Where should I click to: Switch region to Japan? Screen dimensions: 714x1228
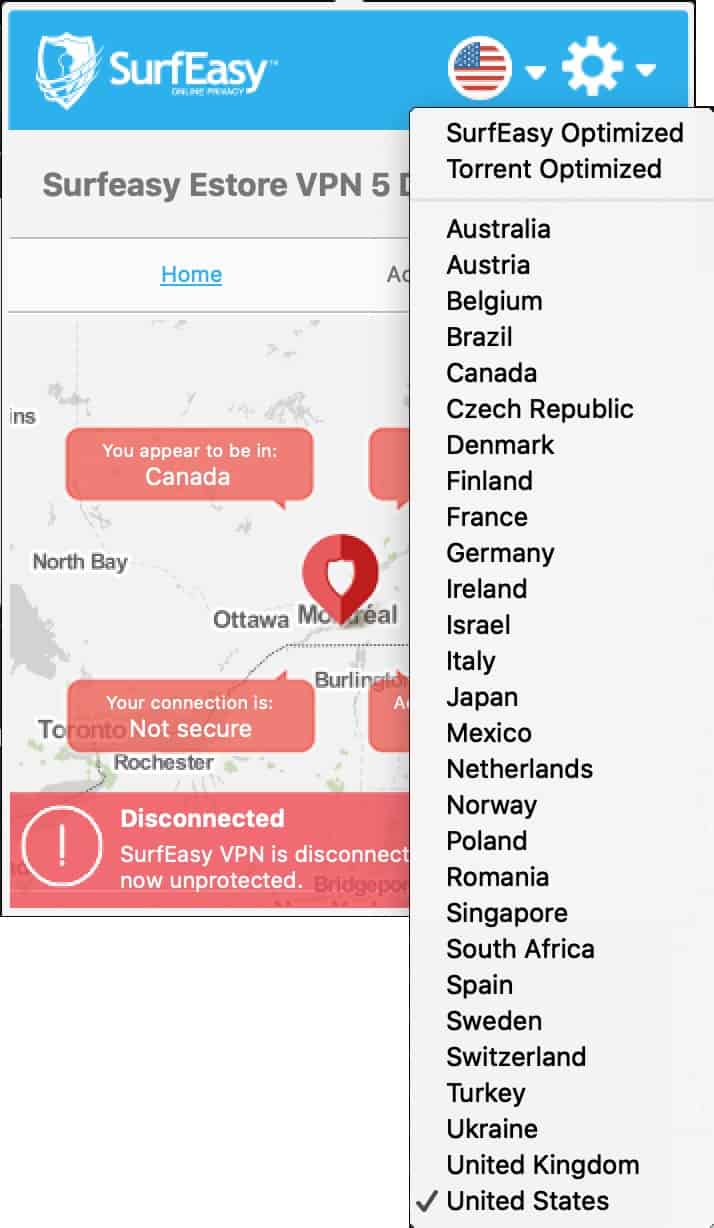tap(482, 697)
